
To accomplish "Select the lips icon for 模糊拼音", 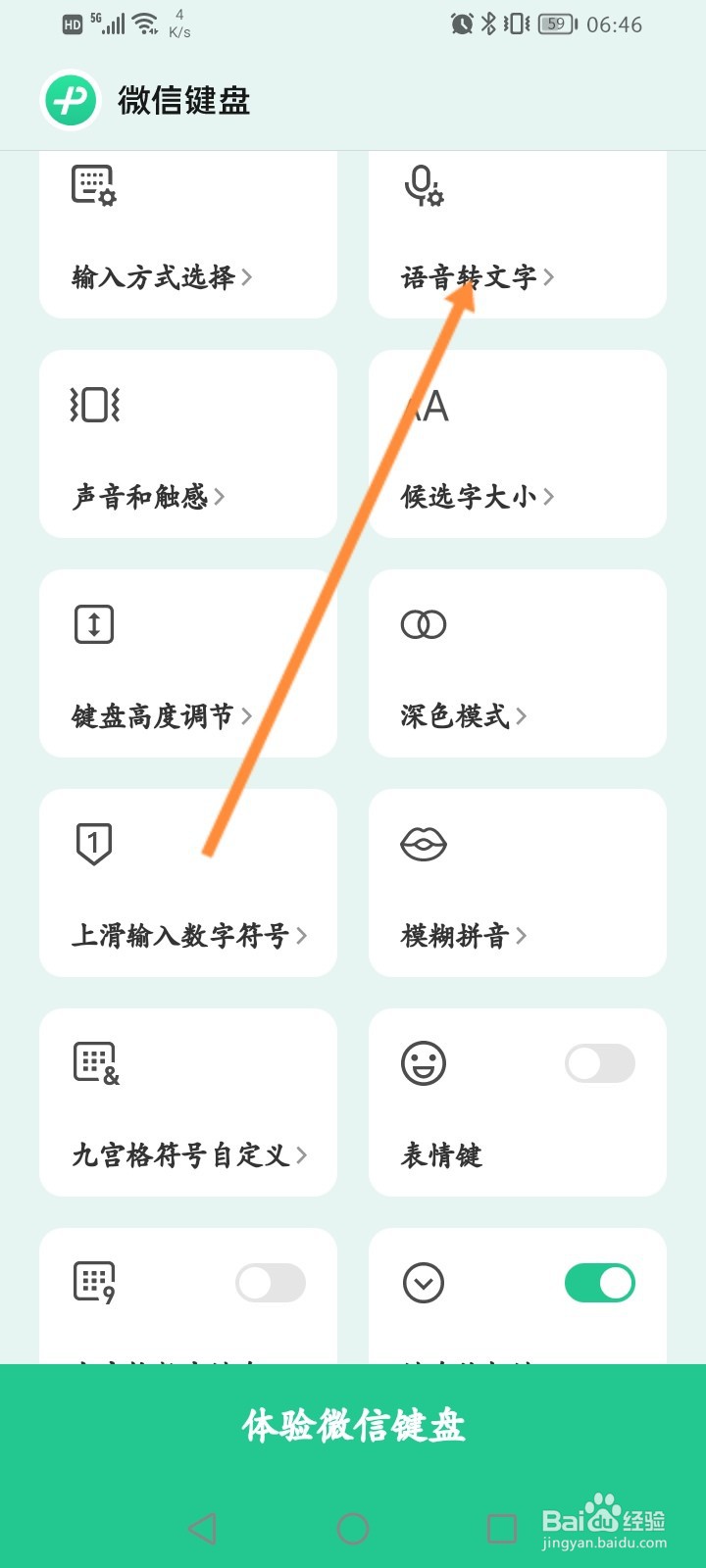I will tap(423, 843).
